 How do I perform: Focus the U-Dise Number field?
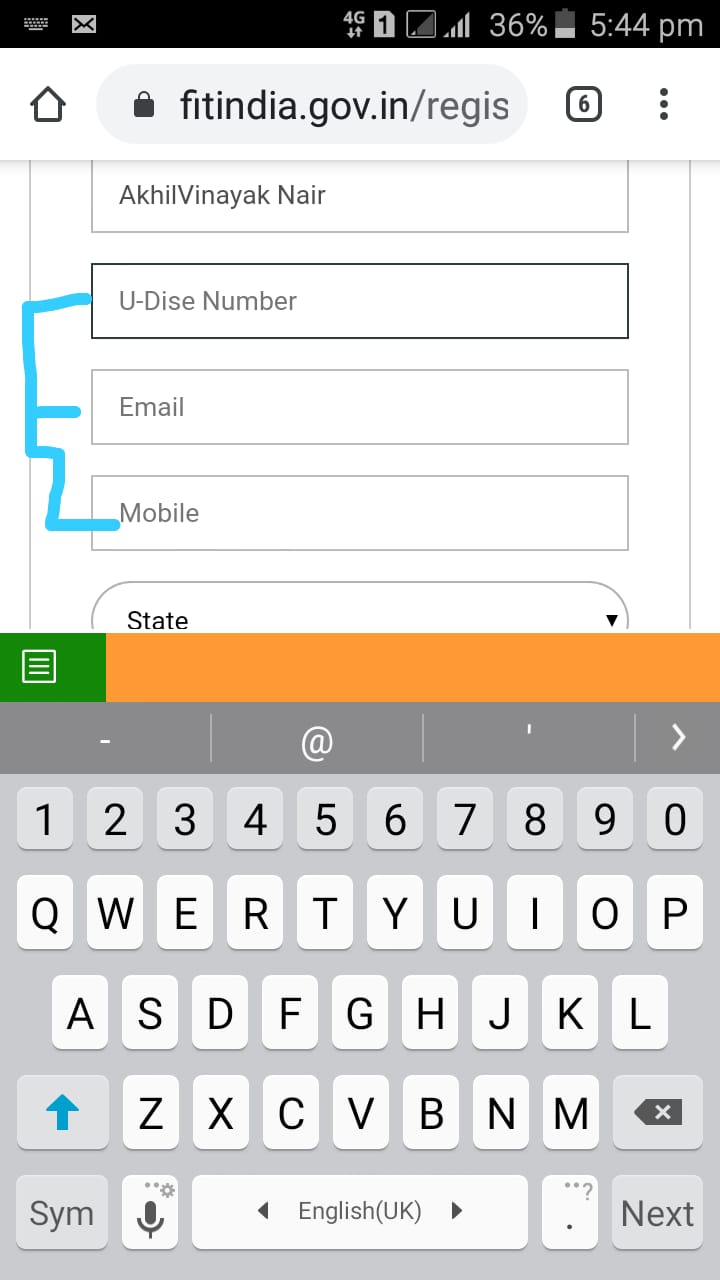point(360,301)
